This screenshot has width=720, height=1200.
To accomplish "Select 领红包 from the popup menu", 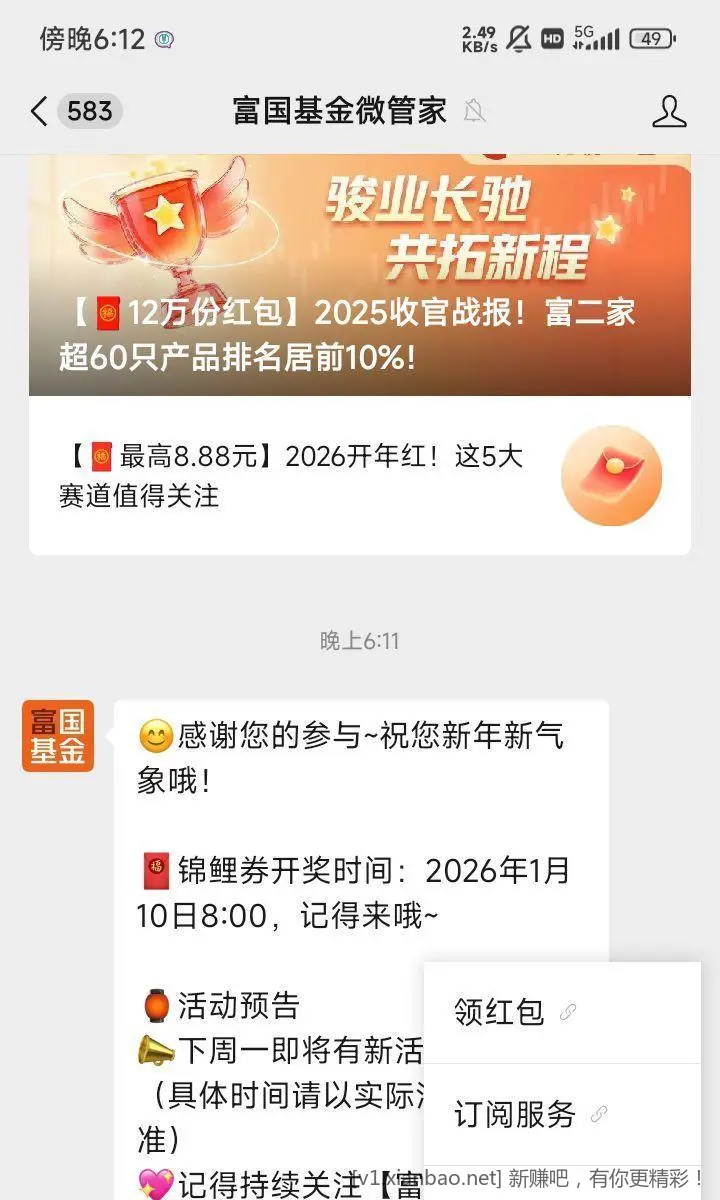I will click(x=500, y=1012).
